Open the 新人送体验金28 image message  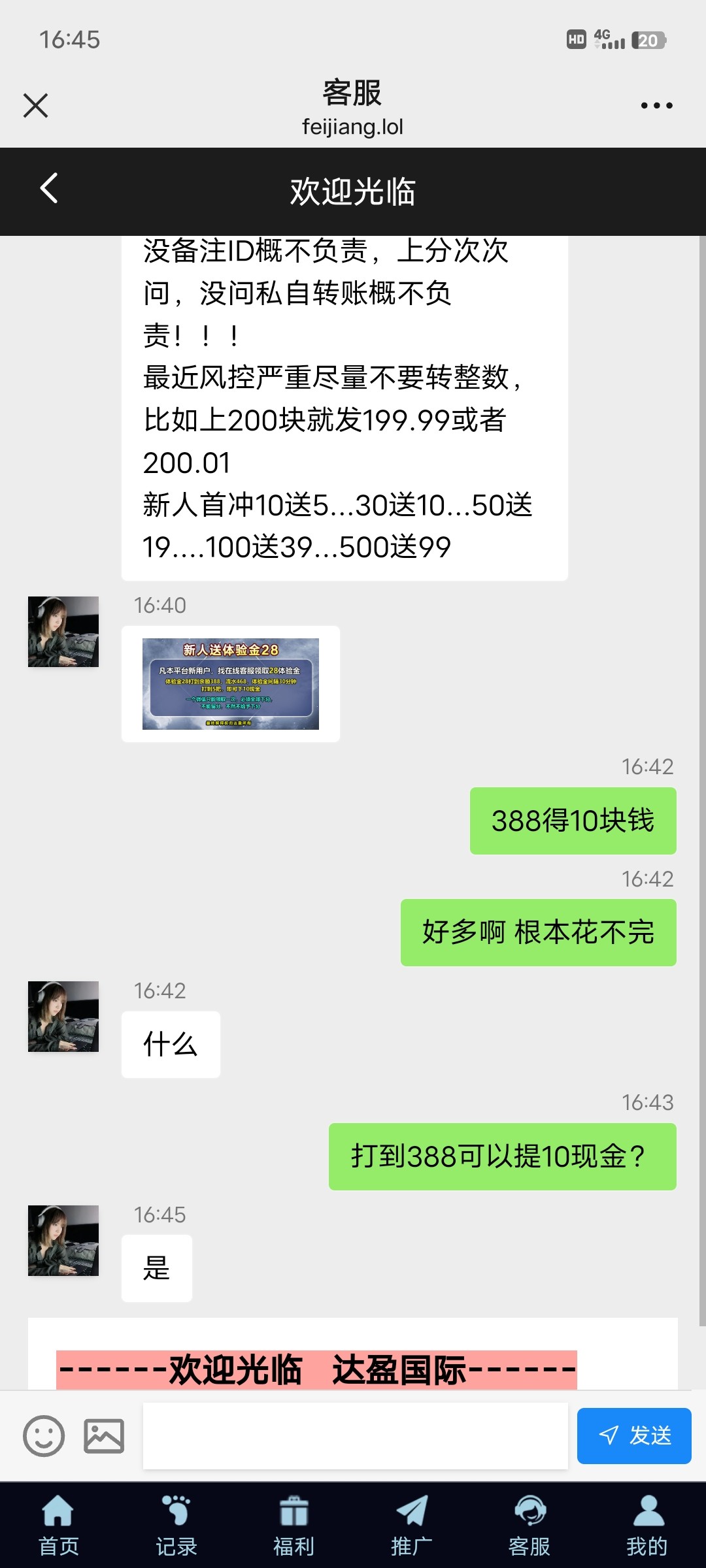[x=231, y=683]
